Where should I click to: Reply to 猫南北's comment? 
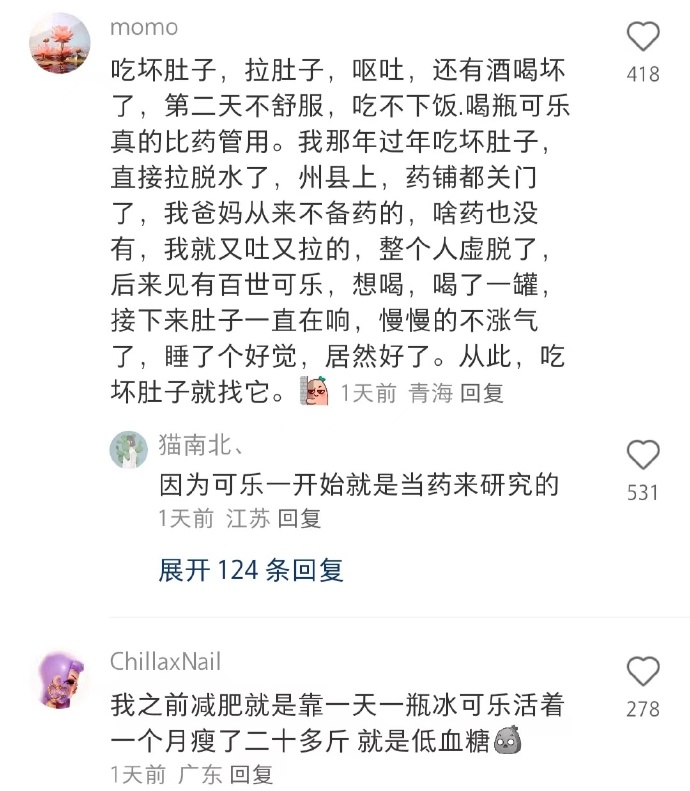click(x=298, y=519)
